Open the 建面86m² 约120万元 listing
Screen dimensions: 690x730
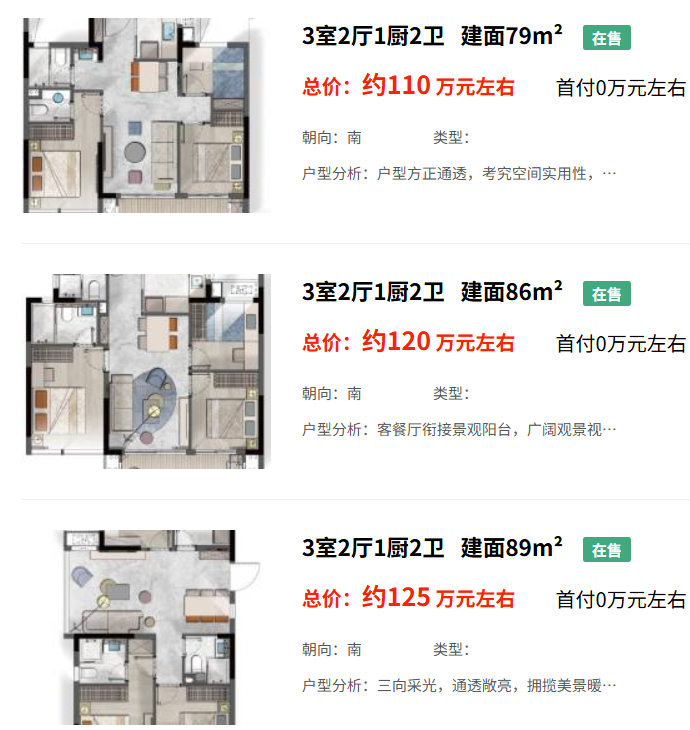pyautogui.click(x=432, y=293)
